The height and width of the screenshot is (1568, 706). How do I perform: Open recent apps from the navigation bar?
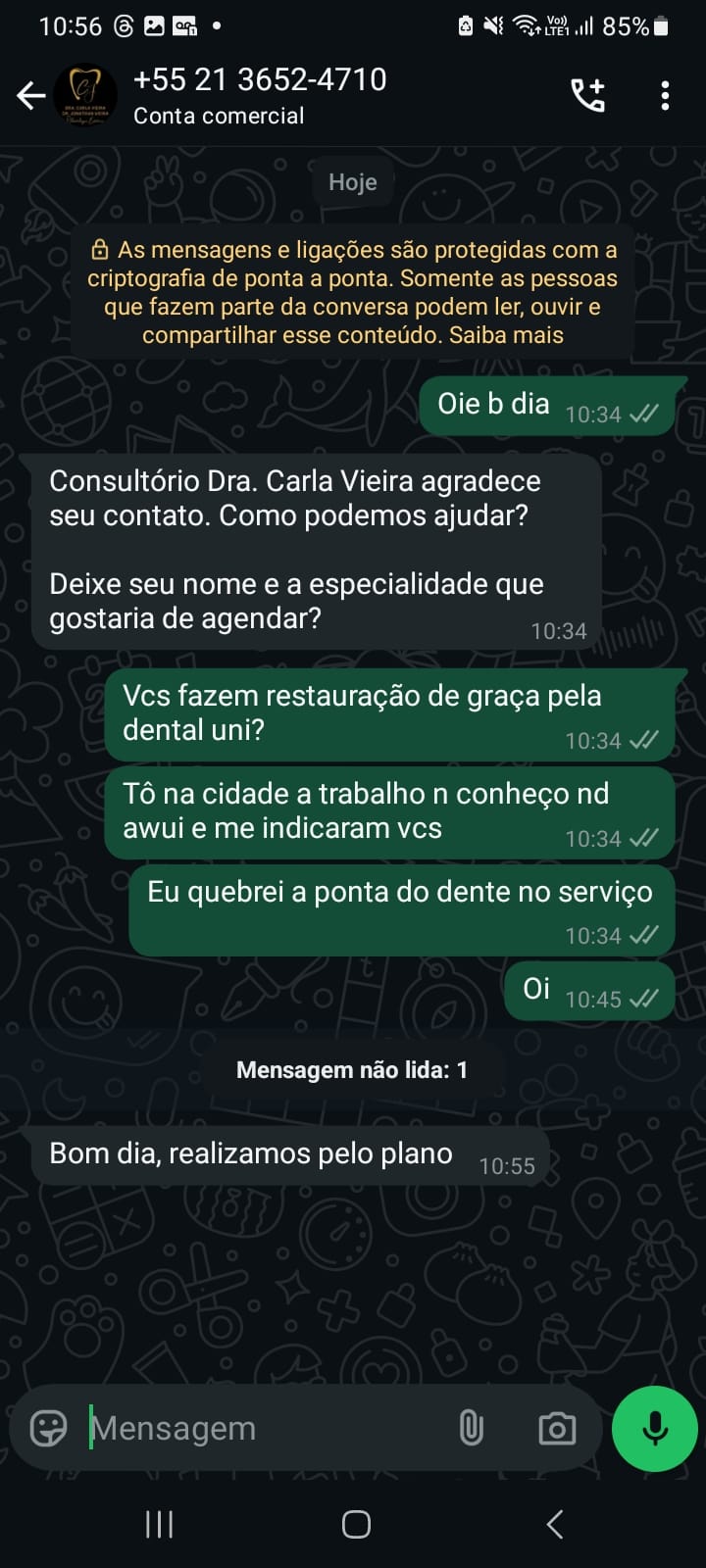[159, 1524]
